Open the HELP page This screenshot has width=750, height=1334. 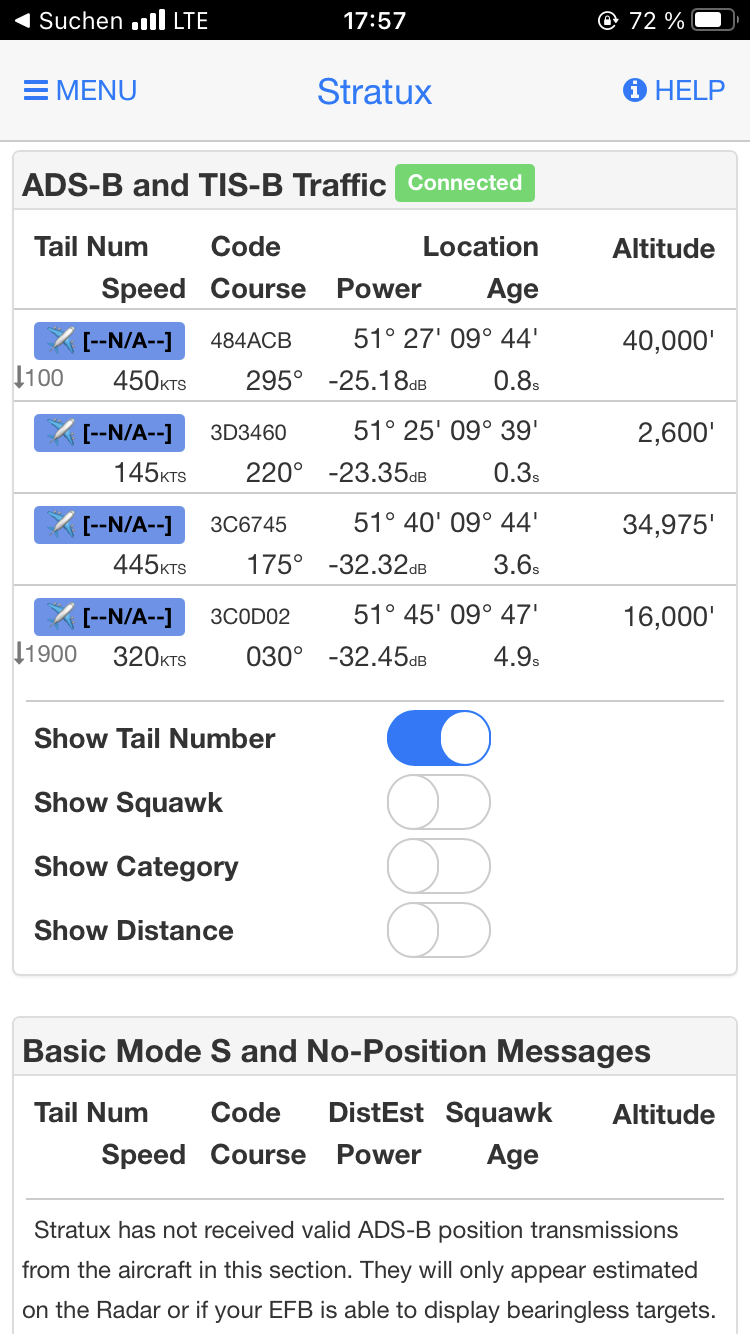673,91
